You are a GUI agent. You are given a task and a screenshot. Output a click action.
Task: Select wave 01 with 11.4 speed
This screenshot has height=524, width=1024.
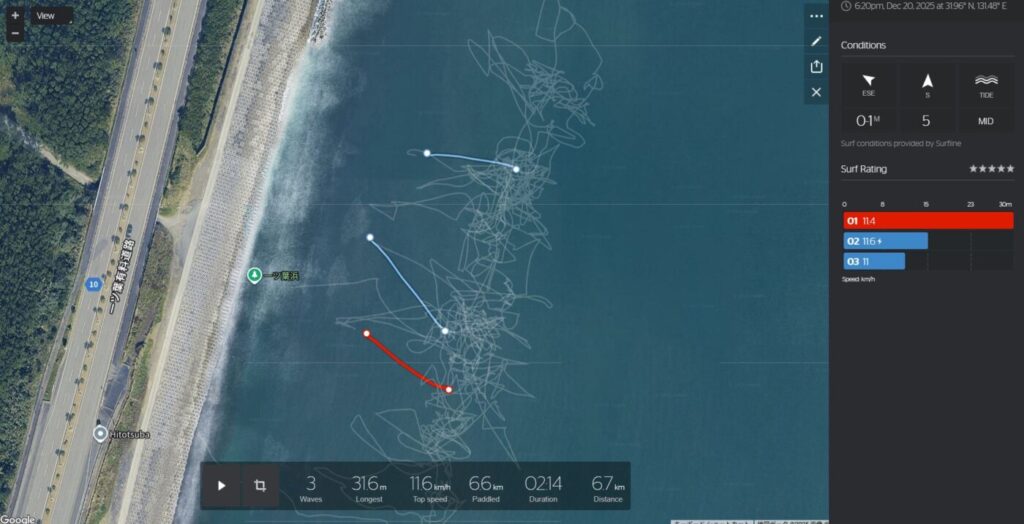coord(928,220)
